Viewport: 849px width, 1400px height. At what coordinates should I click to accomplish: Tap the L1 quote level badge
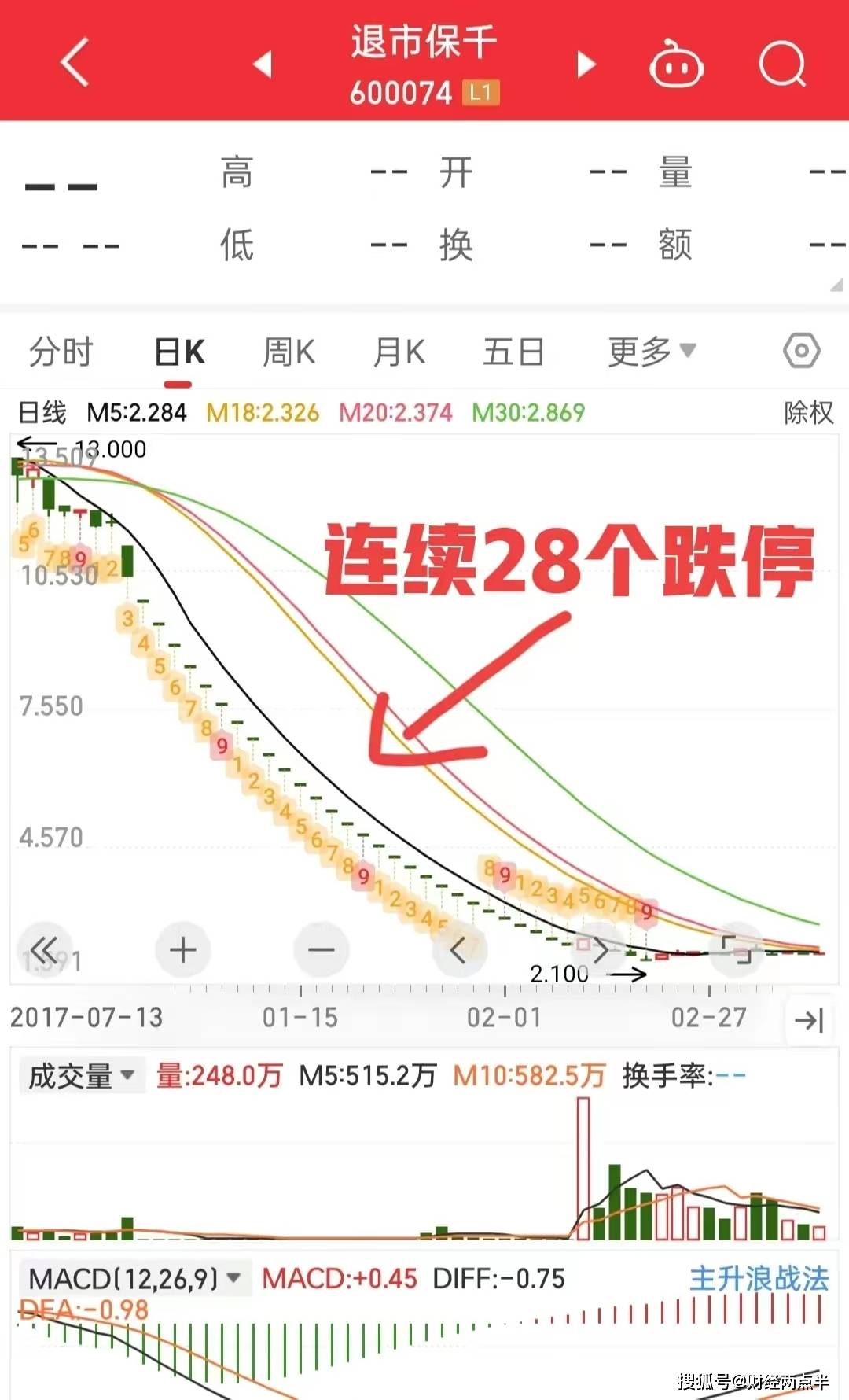481,91
